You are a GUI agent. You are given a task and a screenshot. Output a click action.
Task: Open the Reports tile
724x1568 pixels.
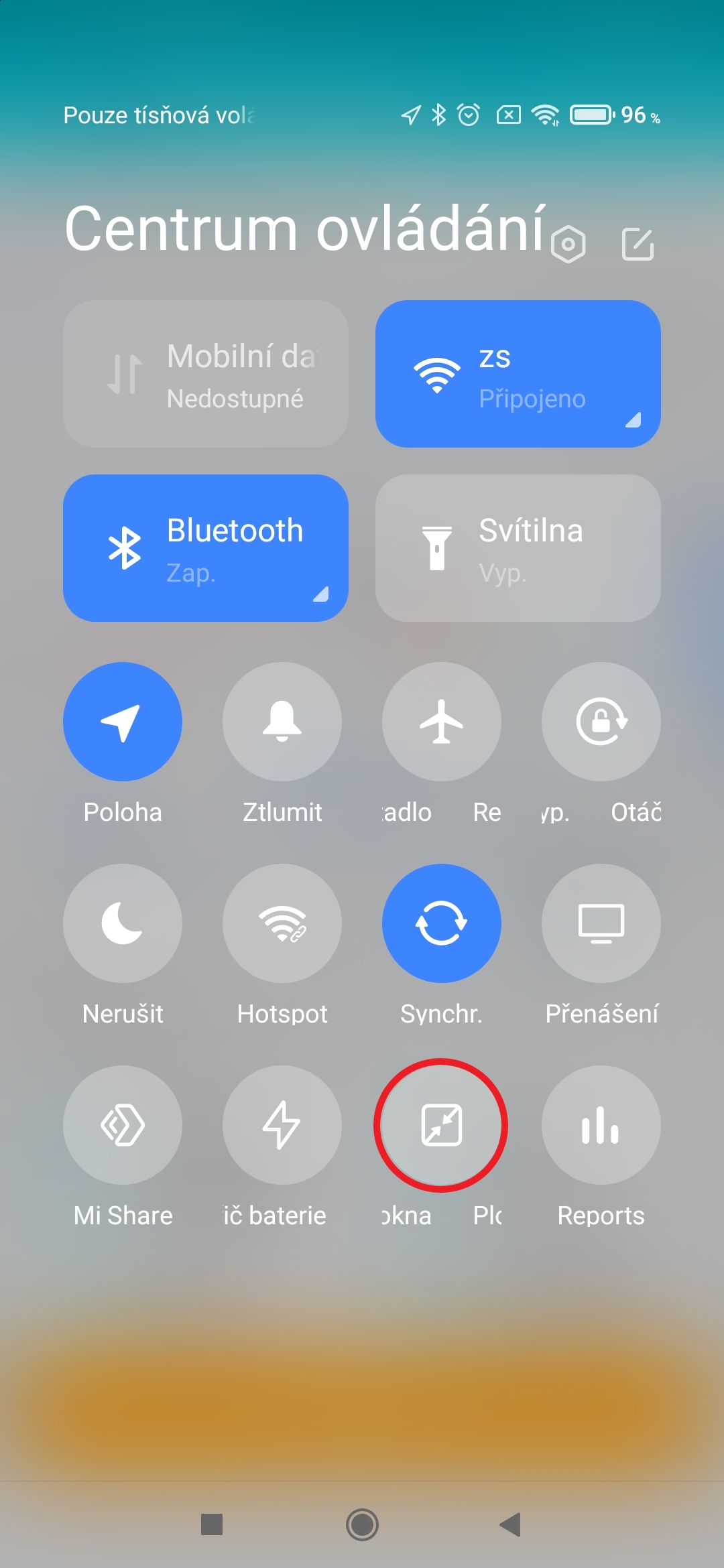pyautogui.click(x=601, y=1125)
